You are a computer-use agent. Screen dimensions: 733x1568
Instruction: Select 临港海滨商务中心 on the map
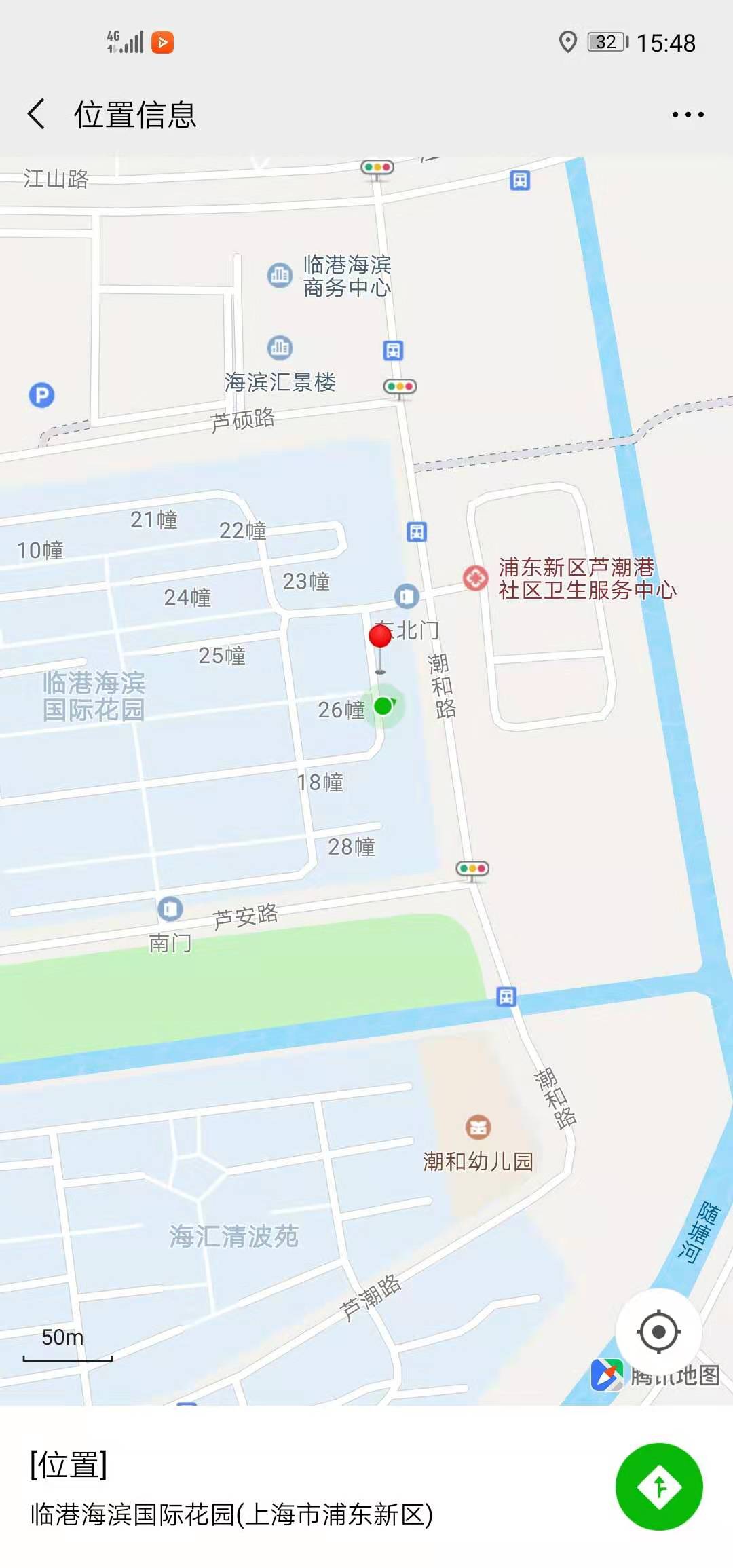tap(279, 275)
